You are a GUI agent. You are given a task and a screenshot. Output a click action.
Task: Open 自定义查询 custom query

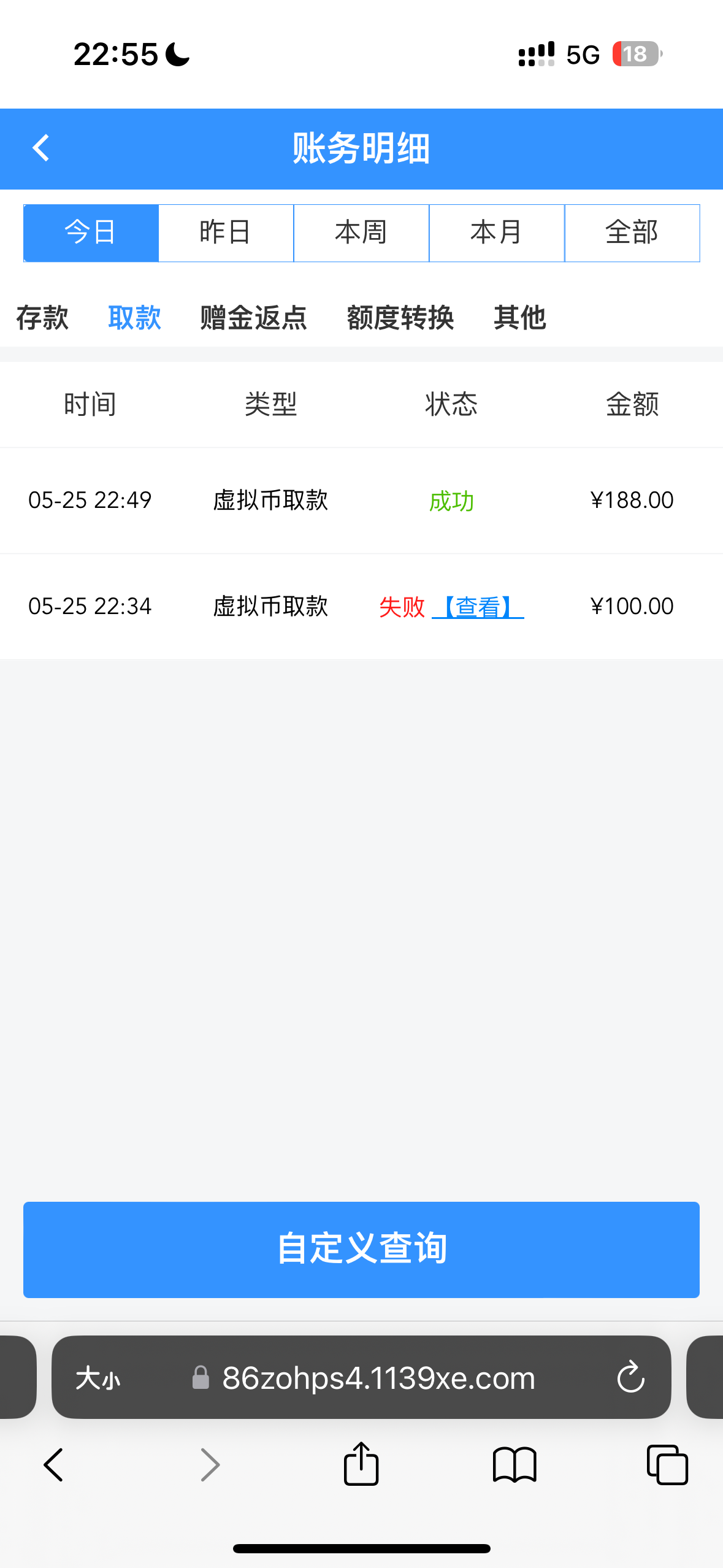pos(361,1250)
